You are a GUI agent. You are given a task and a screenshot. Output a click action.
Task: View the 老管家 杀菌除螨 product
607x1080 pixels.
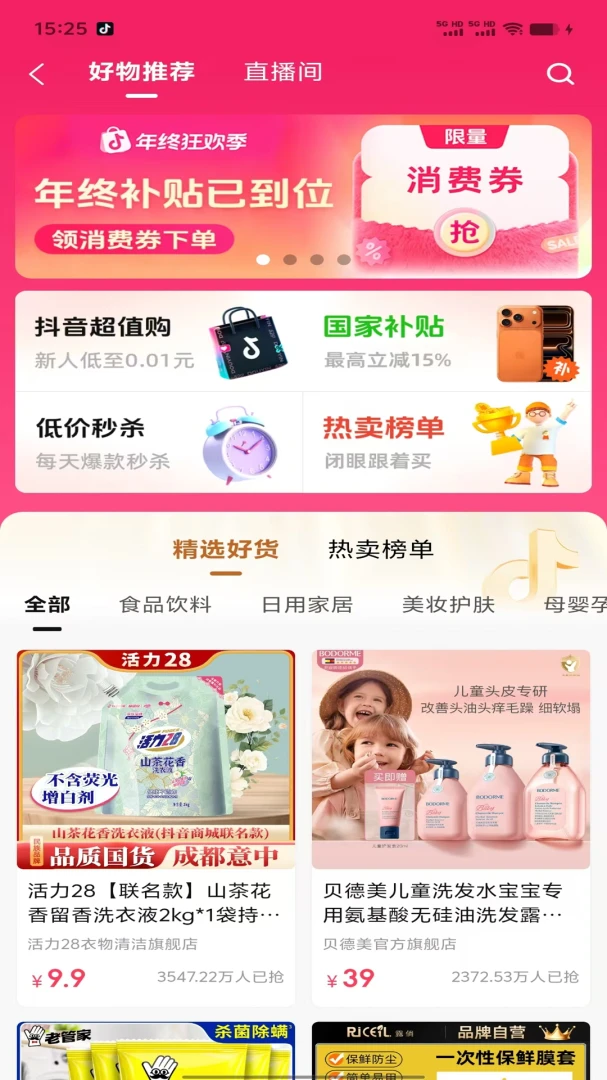pos(156,1050)
